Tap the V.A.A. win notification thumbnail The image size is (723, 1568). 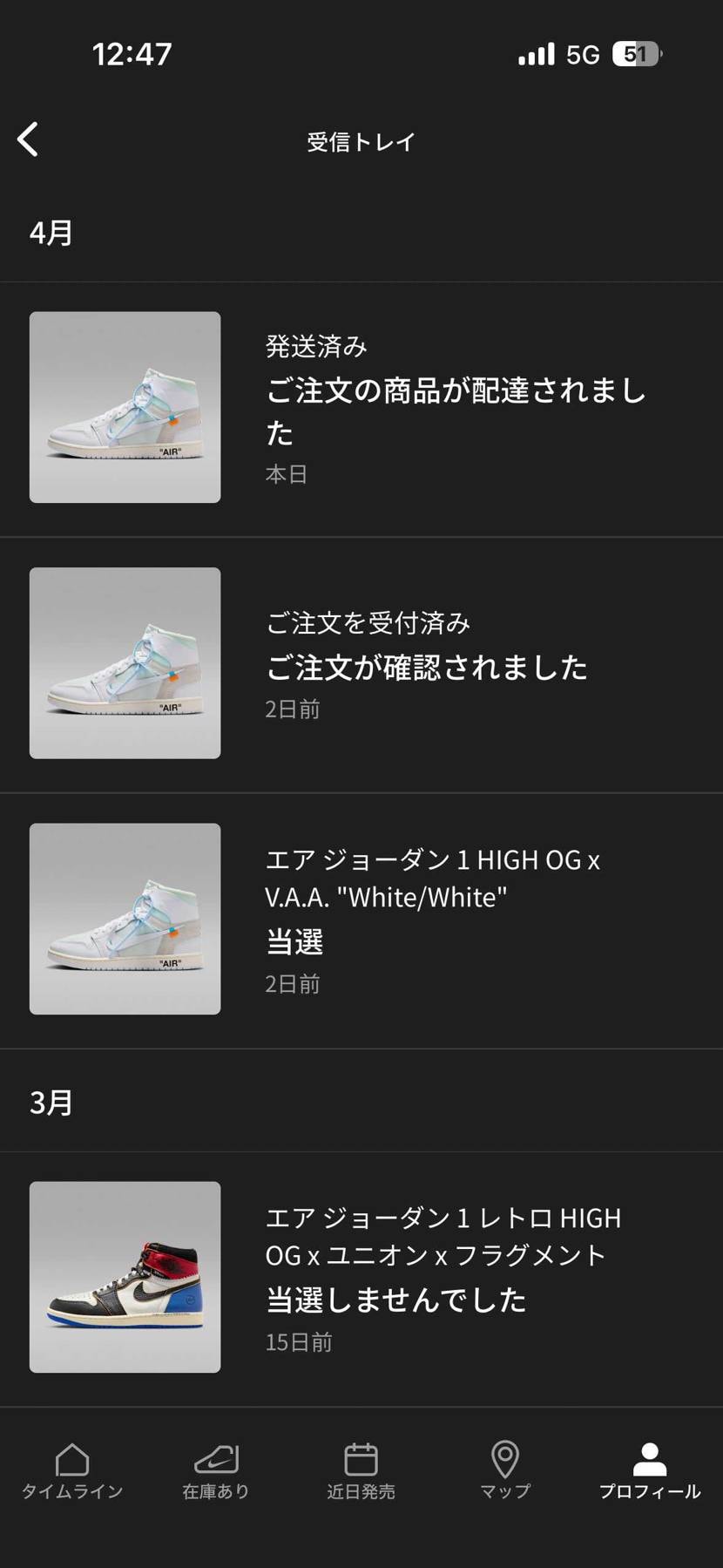tap(125, 920)
